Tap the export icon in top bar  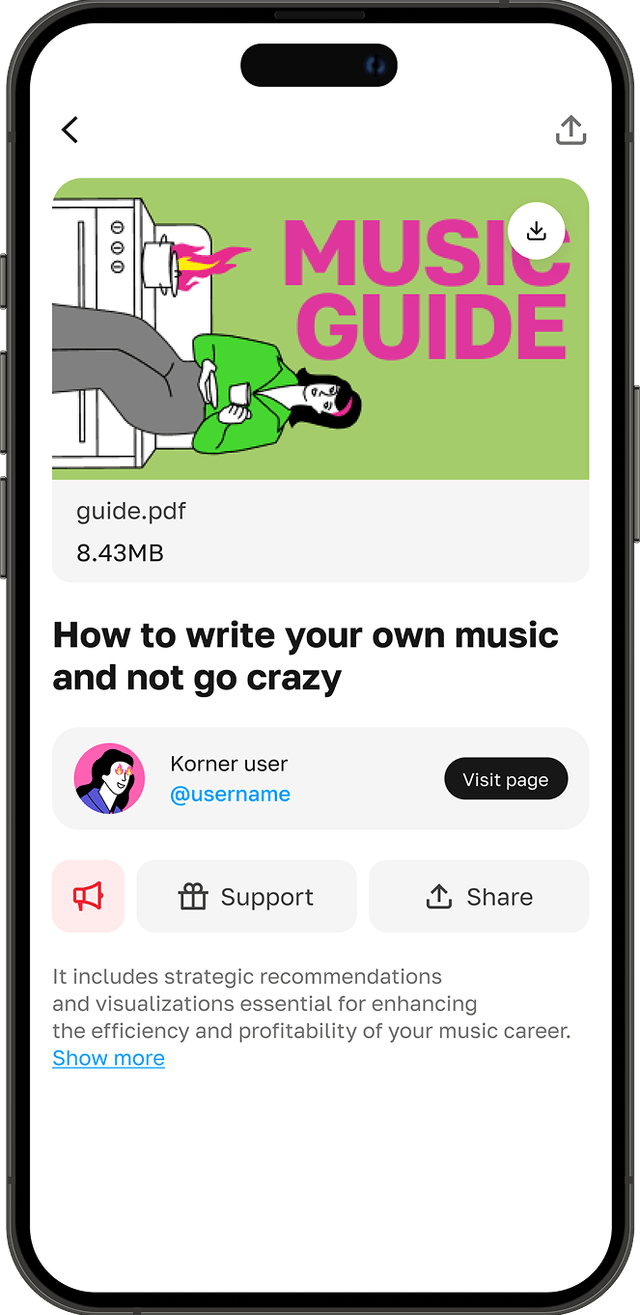(x=570, y=130)
